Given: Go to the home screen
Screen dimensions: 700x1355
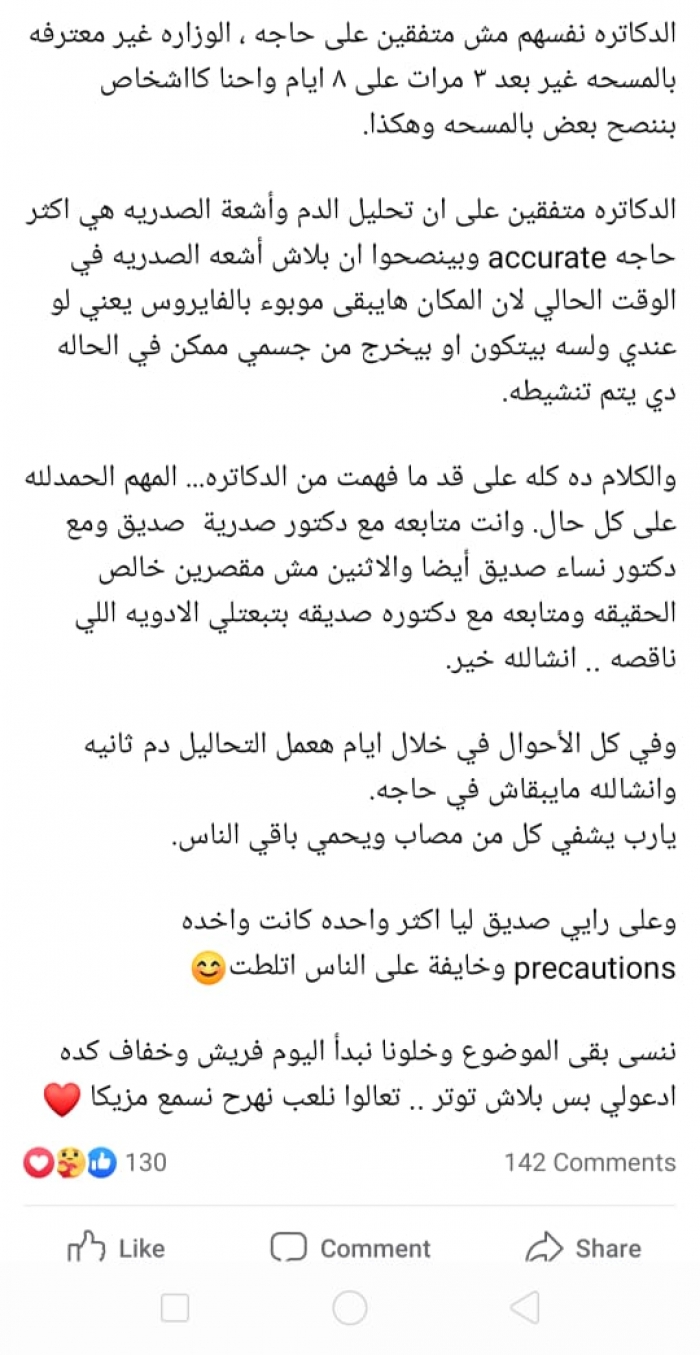Looking at the screenshot, I should click(x=350, y=1307).
